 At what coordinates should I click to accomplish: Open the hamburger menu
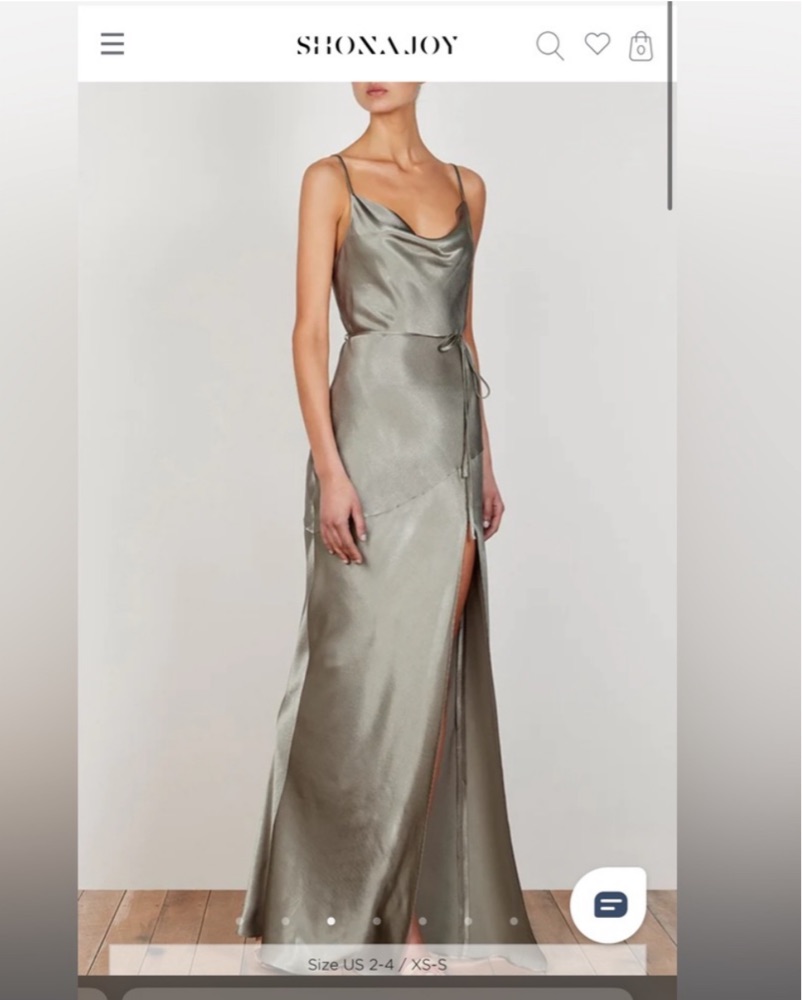pyautogui.click(x=112, y=45)
